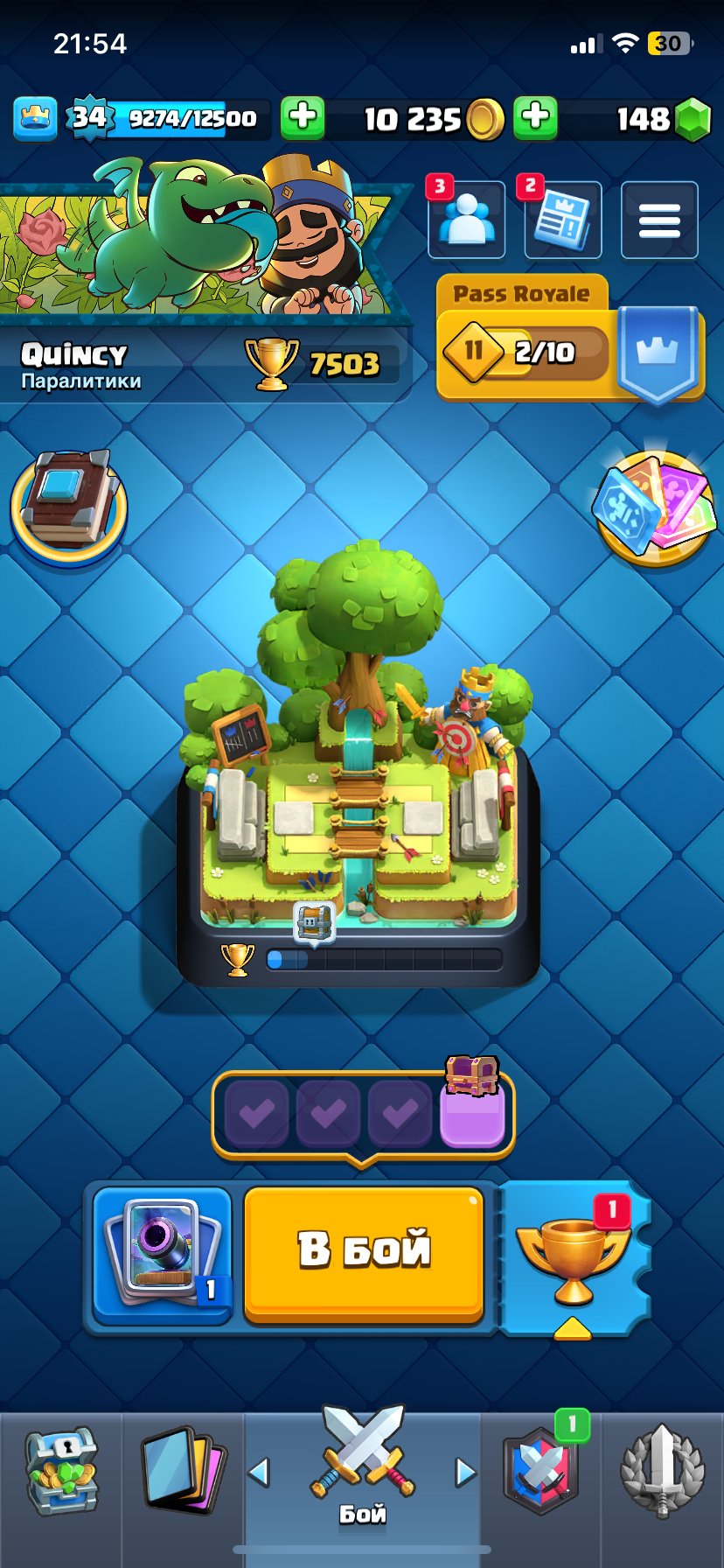Screen dimensions: 724x1568
Task: Open the magic items cards icon
Action: tap(654, 507)
